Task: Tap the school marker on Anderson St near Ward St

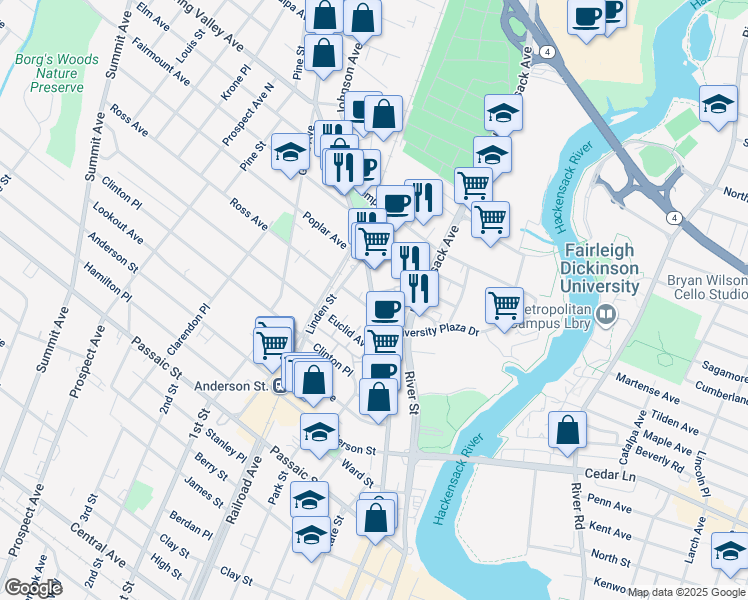Action: [x=320, y=430]
